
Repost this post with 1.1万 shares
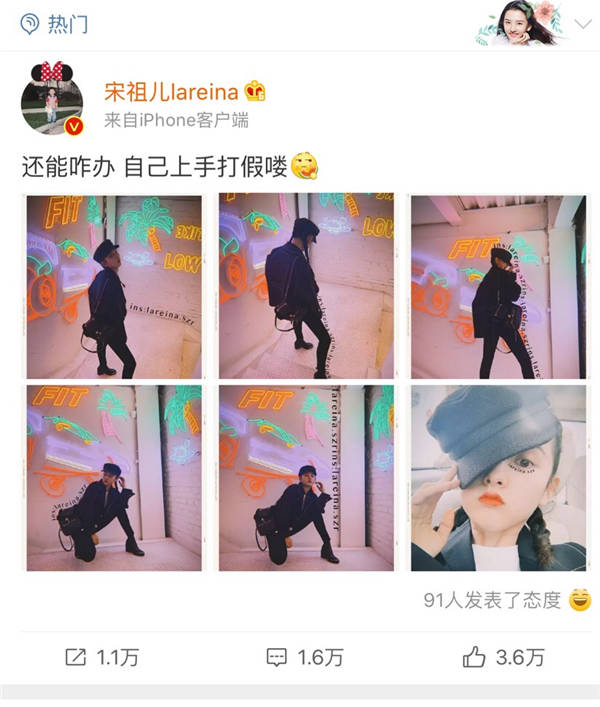102,656
